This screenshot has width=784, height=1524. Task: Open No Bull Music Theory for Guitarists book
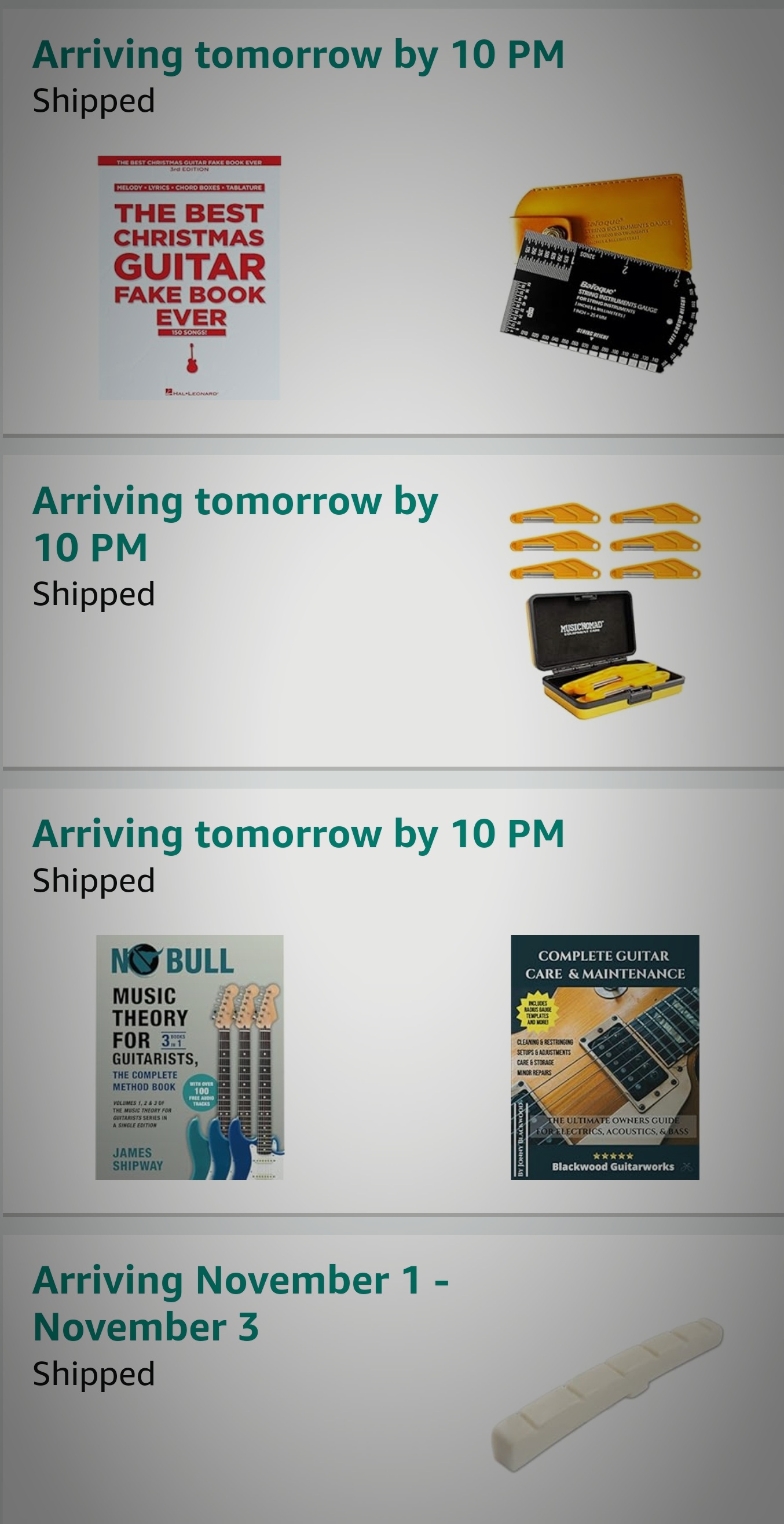click(189, 1057)
